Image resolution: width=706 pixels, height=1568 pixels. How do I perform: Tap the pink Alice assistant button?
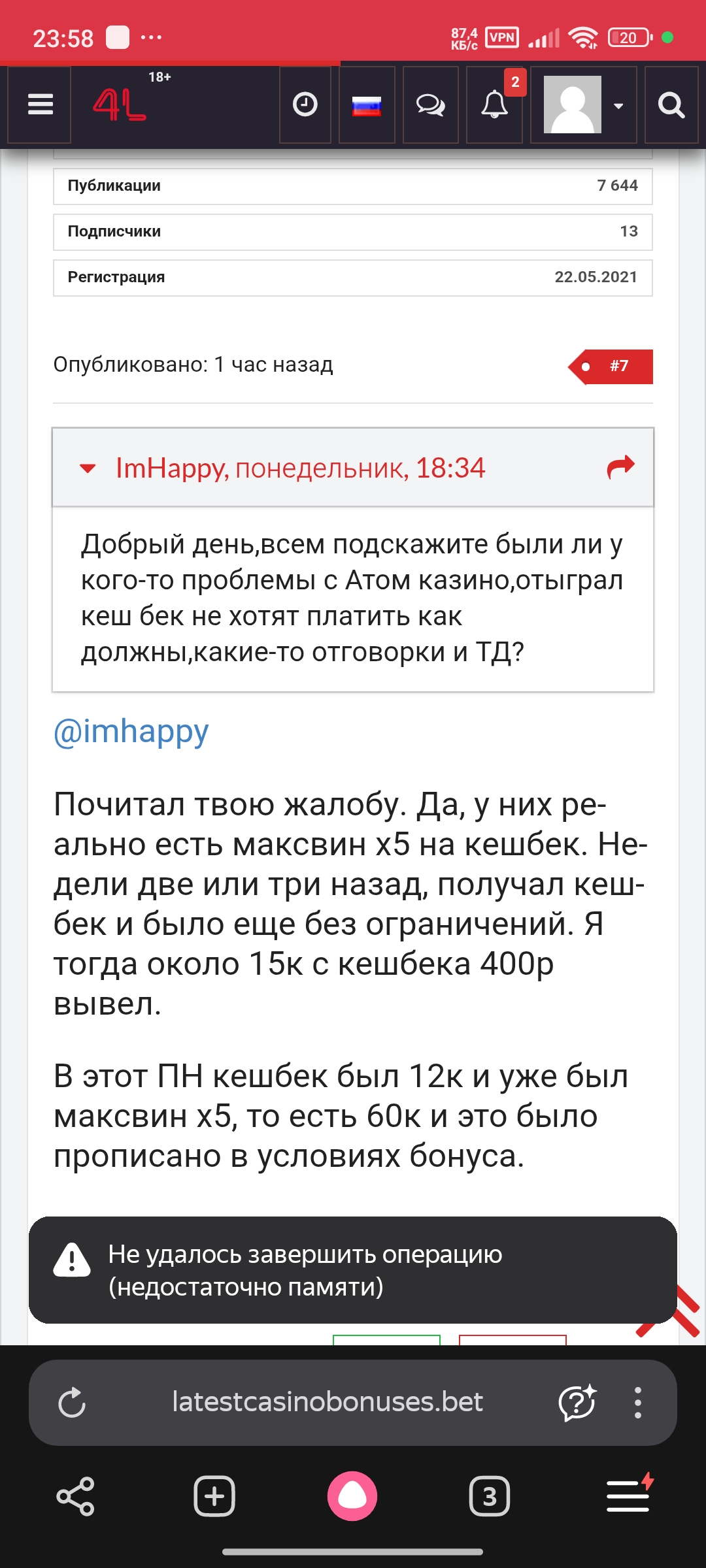pos(352,1496)
